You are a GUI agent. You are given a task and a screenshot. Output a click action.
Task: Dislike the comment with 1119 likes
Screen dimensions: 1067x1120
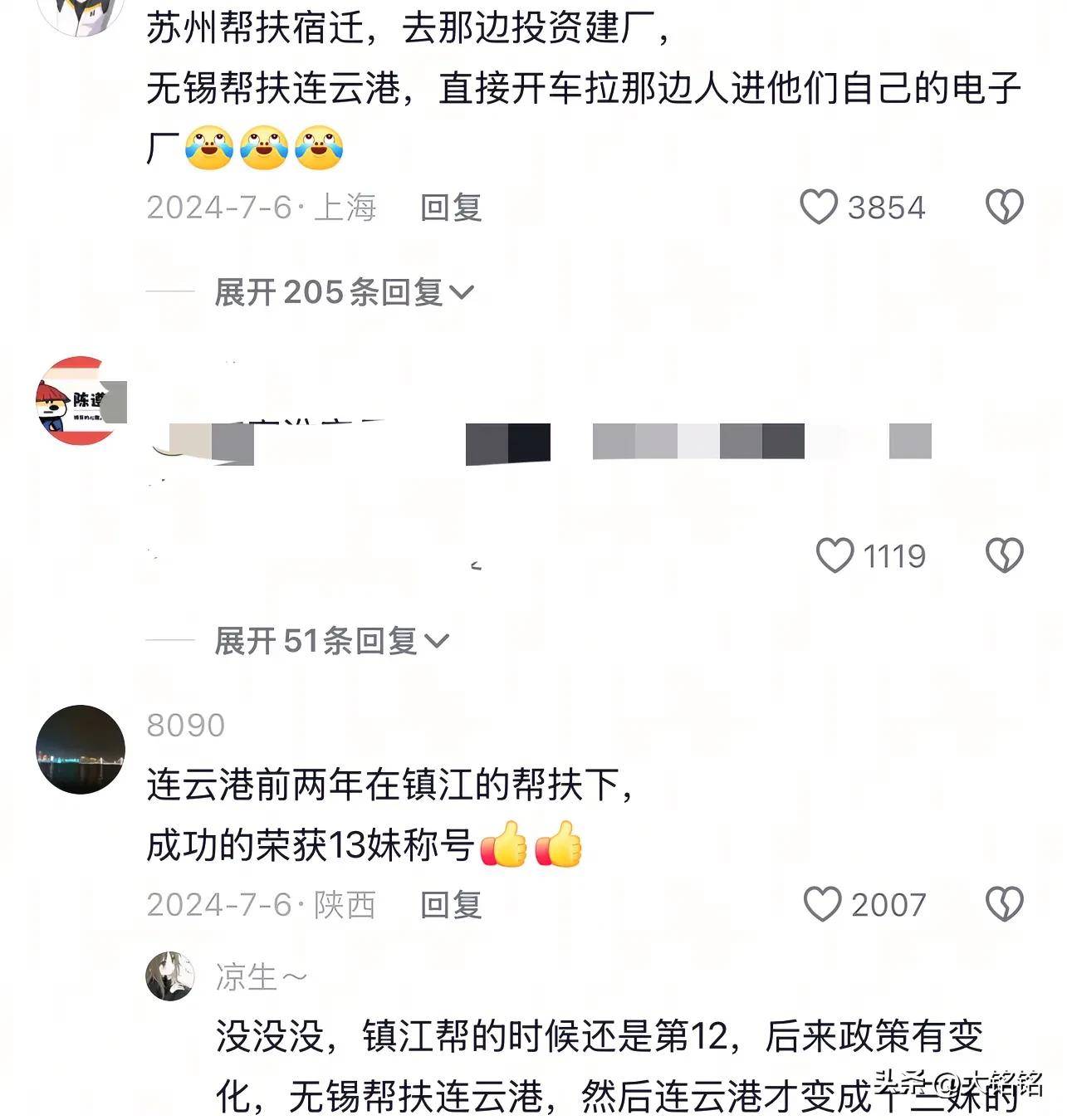(x=1004, y=555)
